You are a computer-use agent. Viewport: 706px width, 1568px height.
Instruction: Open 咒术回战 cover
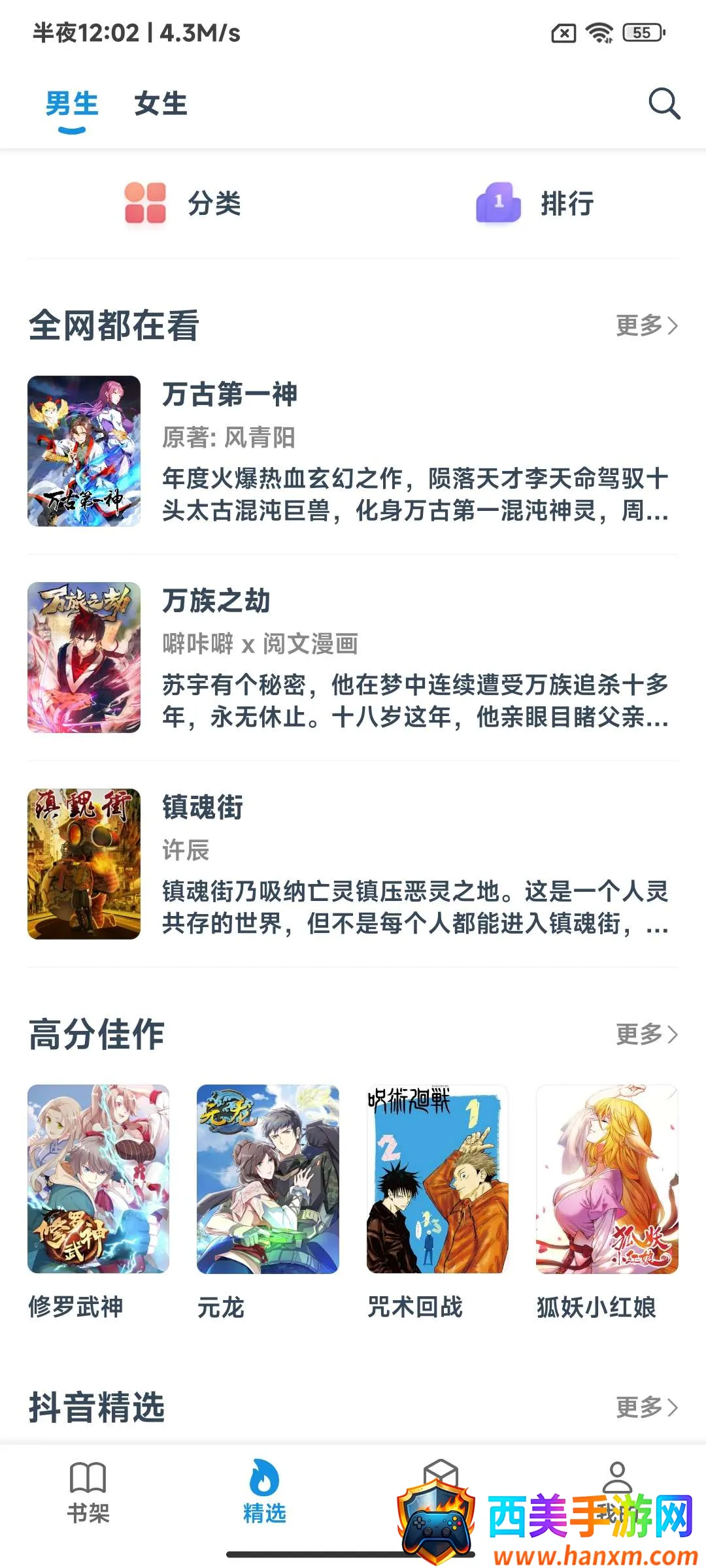437,1179
